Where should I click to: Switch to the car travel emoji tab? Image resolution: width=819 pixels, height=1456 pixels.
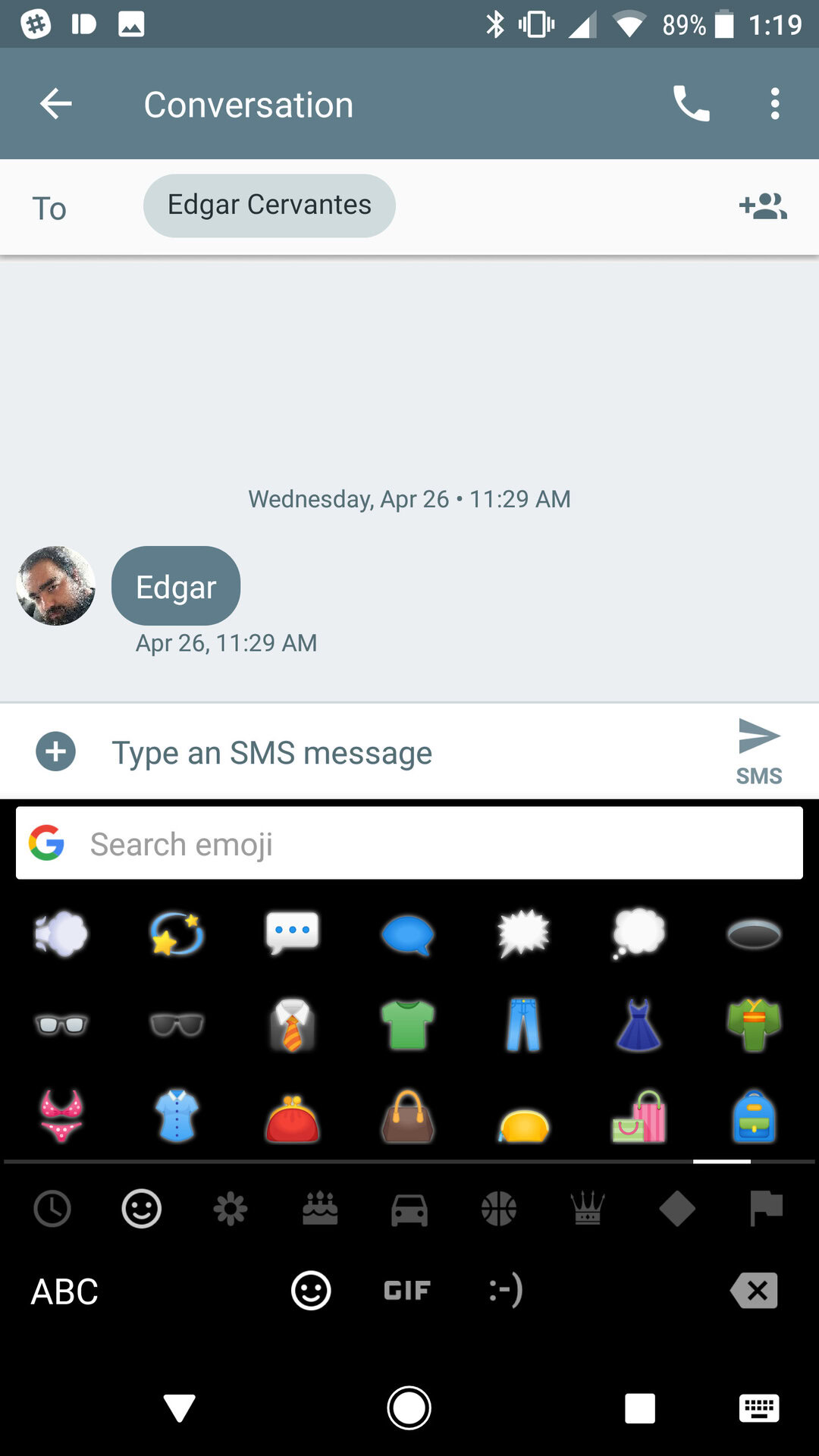click(409, 1209)
